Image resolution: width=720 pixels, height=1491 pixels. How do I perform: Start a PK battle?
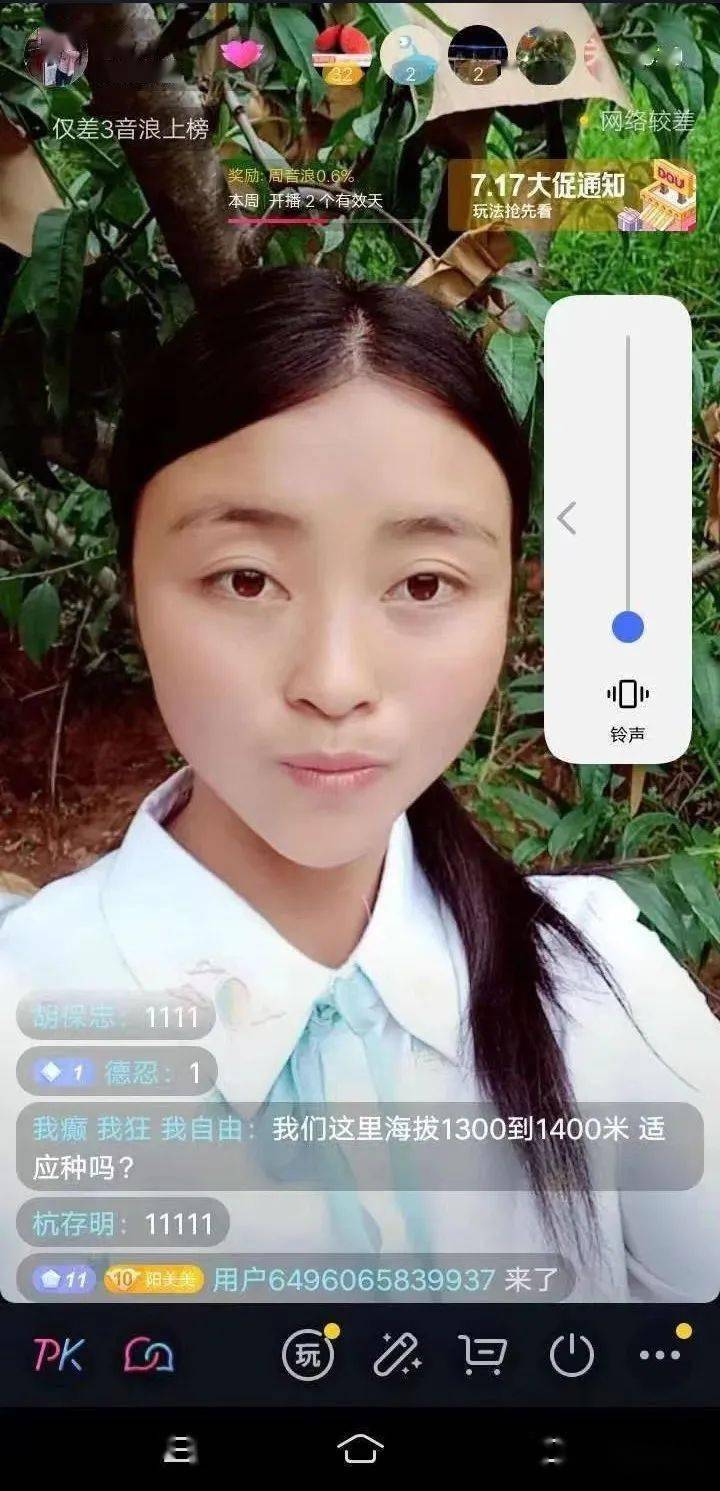pos(58,1355)
